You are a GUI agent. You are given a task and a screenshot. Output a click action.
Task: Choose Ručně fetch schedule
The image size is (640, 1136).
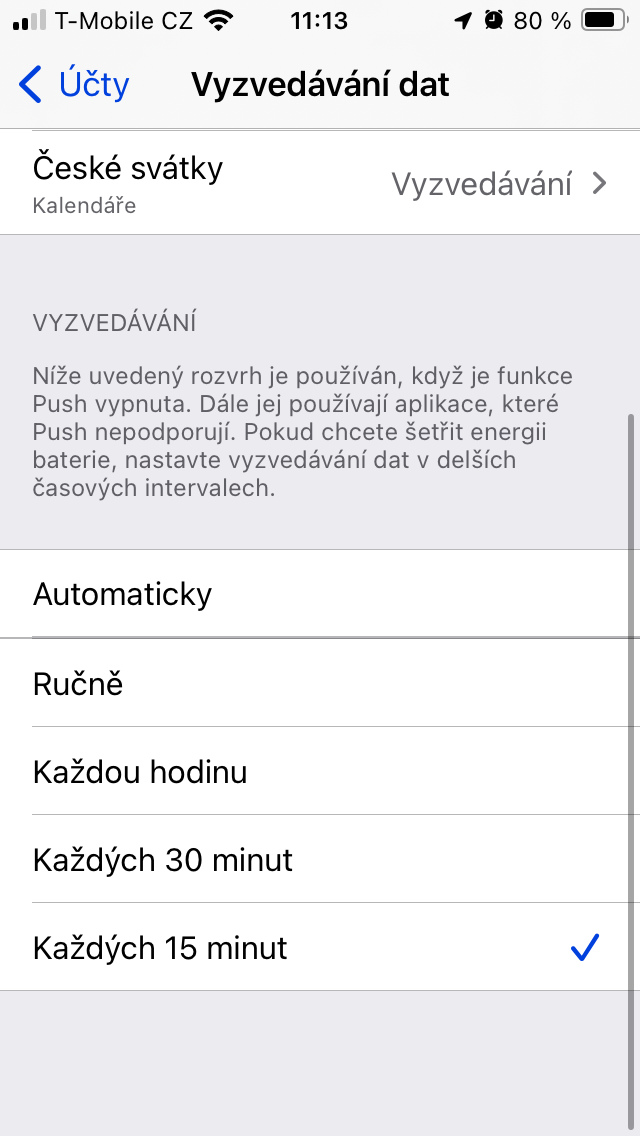320,683
